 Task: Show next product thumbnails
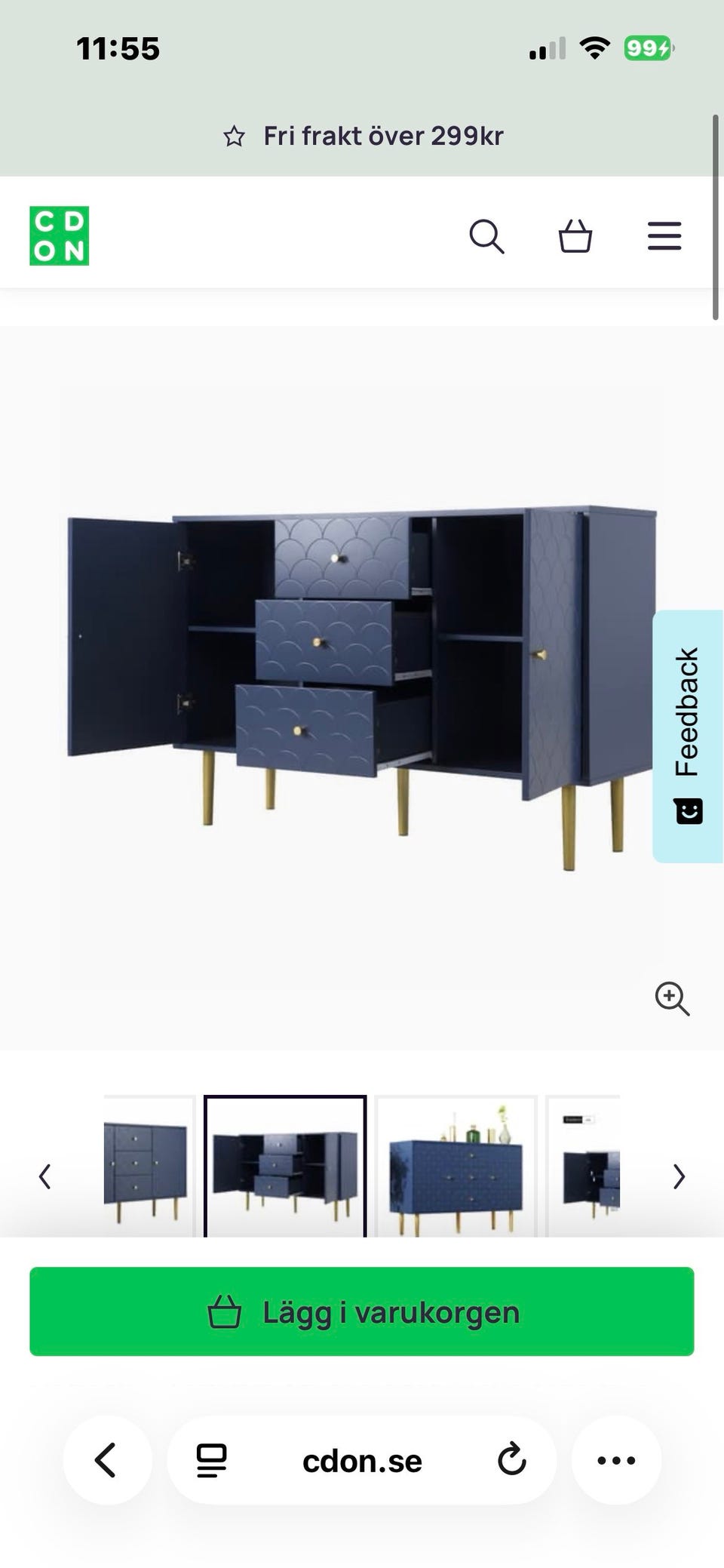679,1176
